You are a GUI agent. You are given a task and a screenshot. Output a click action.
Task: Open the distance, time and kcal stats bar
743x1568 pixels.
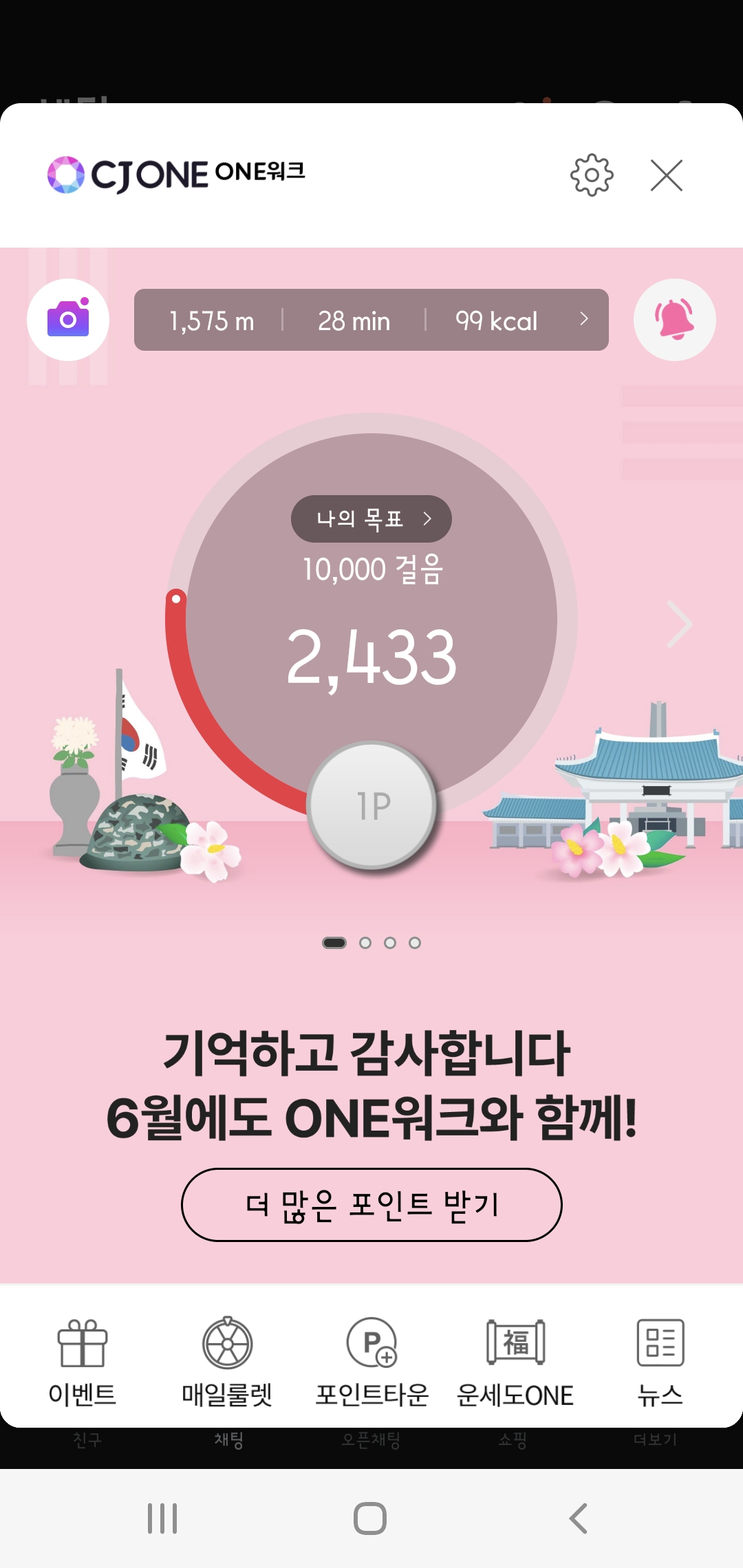tap(371, 320)
